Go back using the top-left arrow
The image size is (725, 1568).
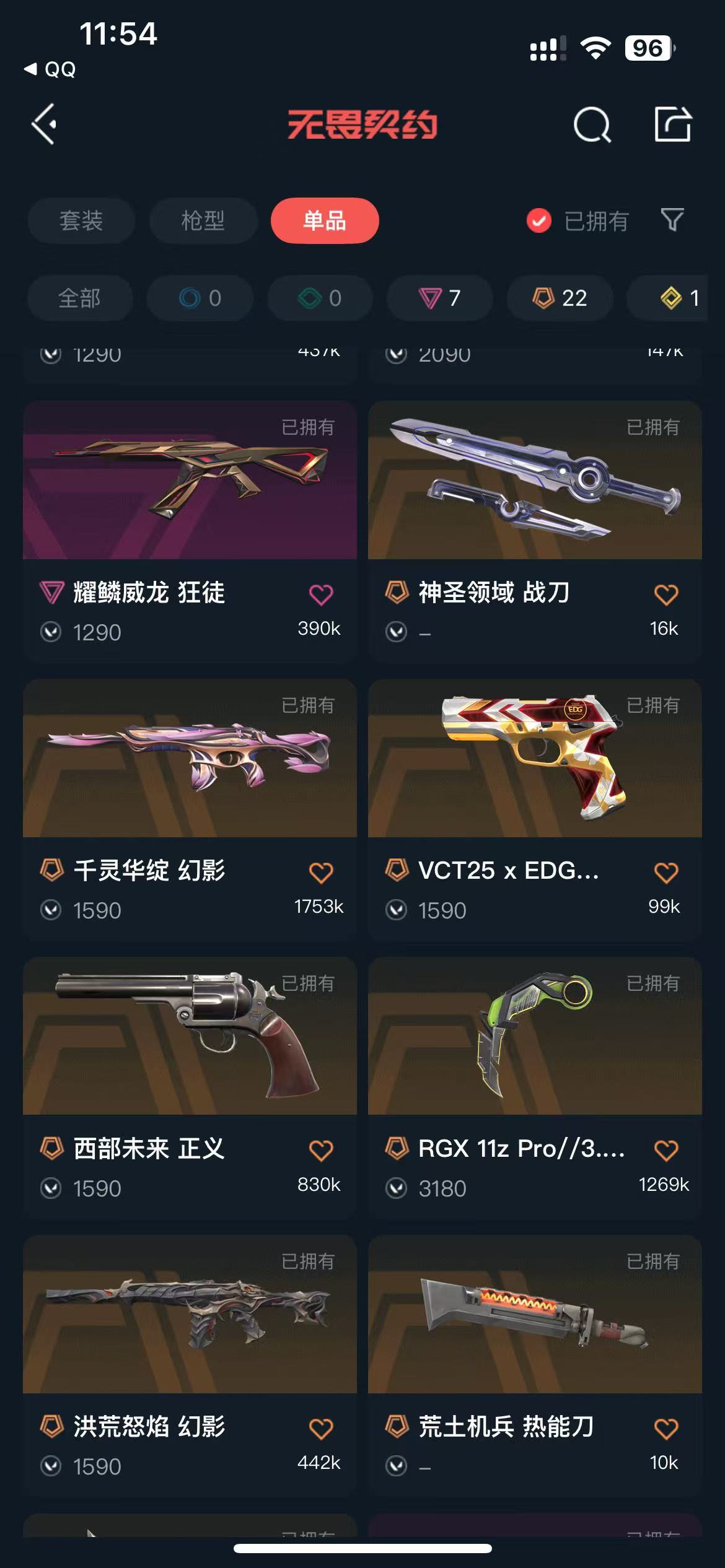tap(45, 124)
